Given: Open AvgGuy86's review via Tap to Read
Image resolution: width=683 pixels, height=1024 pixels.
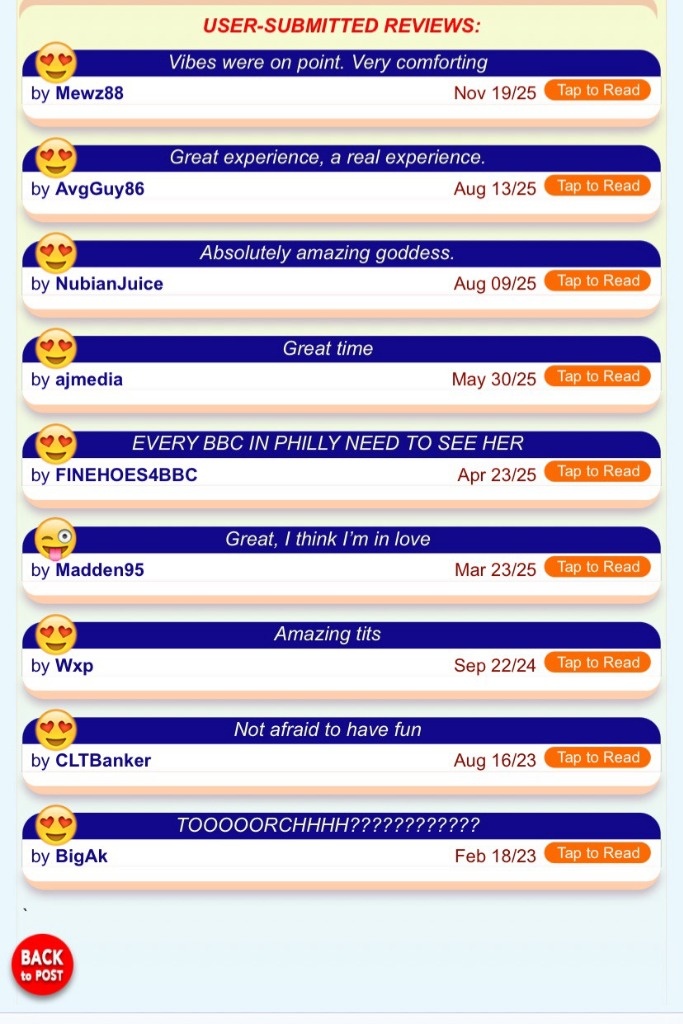Looking at the screenshot, I should click(598, 186).
